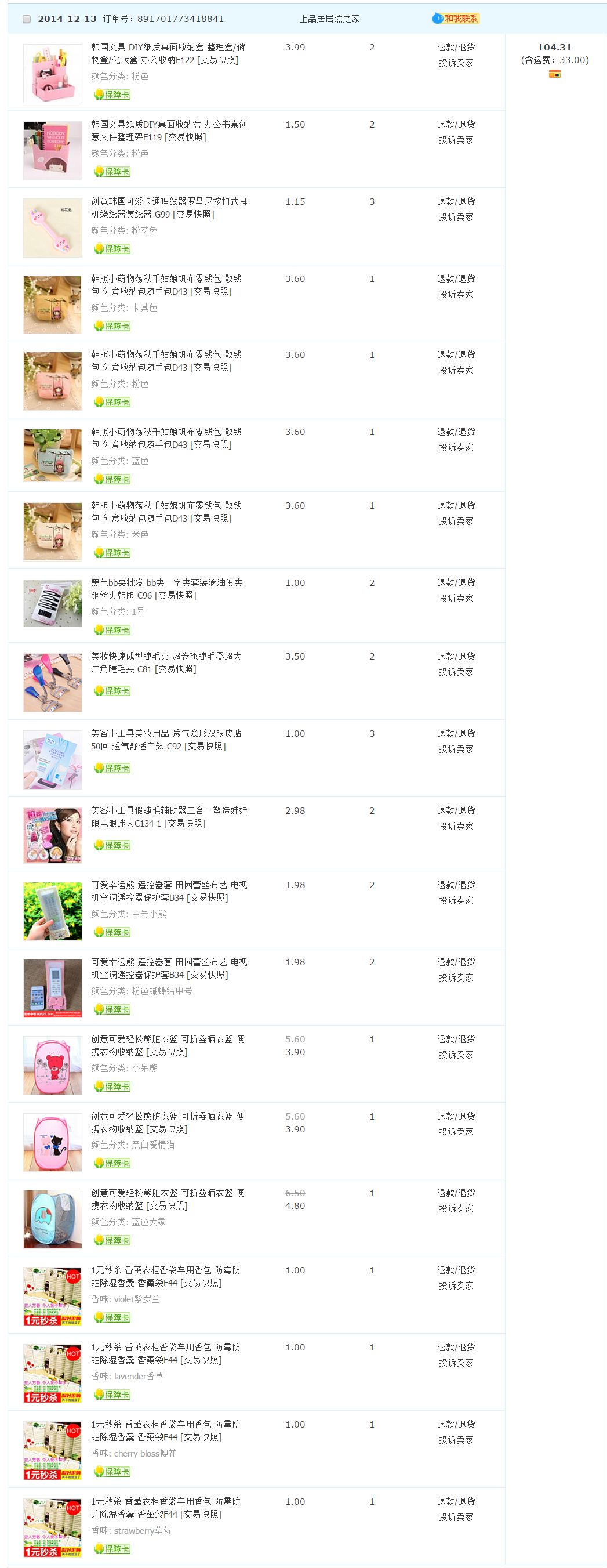Tap 投诉卖家 for item E119 file organizer
Viewport: 607px width, 1568px height.
point(456,140)
